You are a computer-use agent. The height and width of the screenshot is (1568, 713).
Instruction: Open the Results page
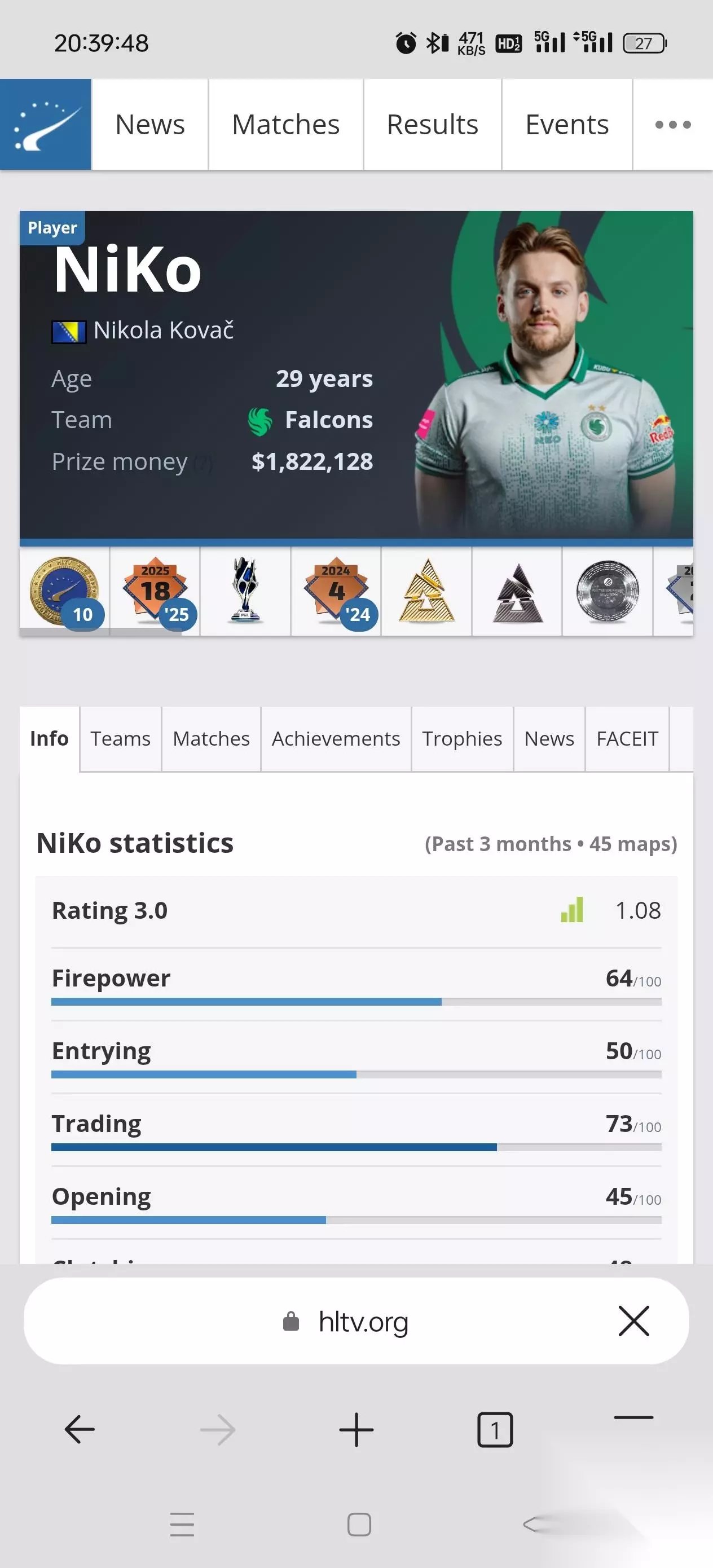tap(432, 124)
